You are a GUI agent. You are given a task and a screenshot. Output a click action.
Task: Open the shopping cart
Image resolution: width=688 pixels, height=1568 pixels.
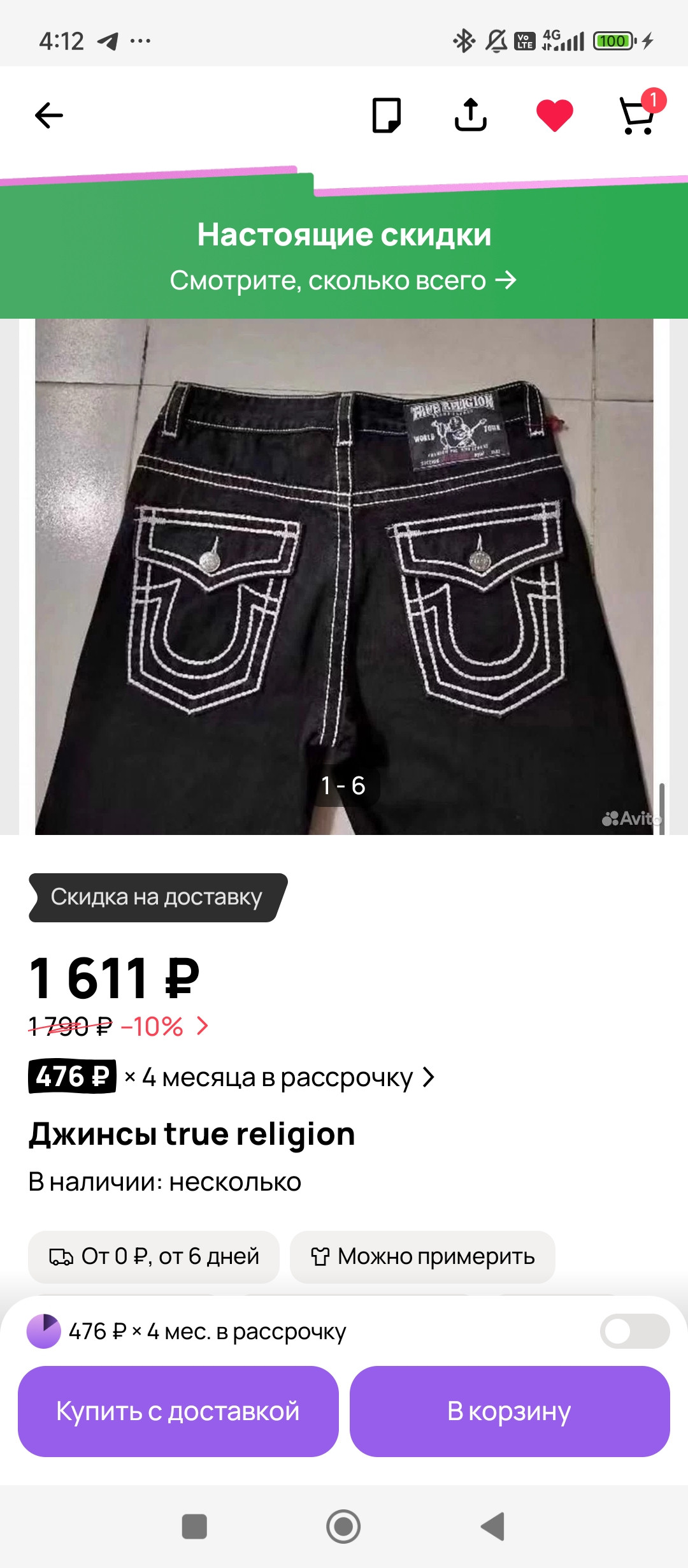click(x=638, y=117)
